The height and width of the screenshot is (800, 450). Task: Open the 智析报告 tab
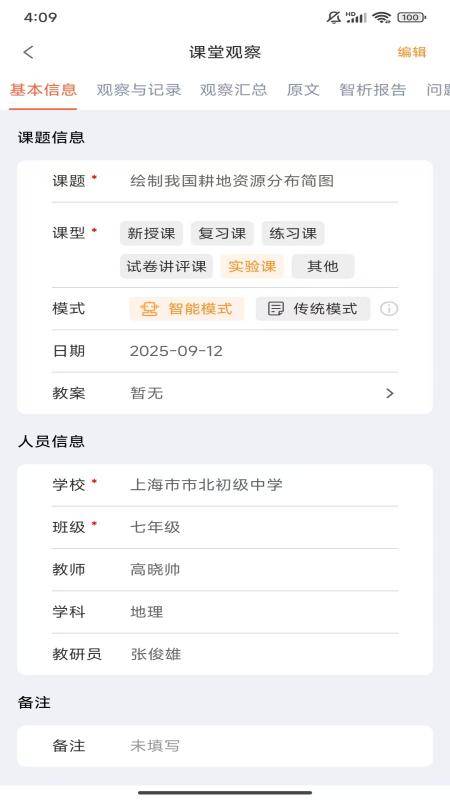[373, 90]
